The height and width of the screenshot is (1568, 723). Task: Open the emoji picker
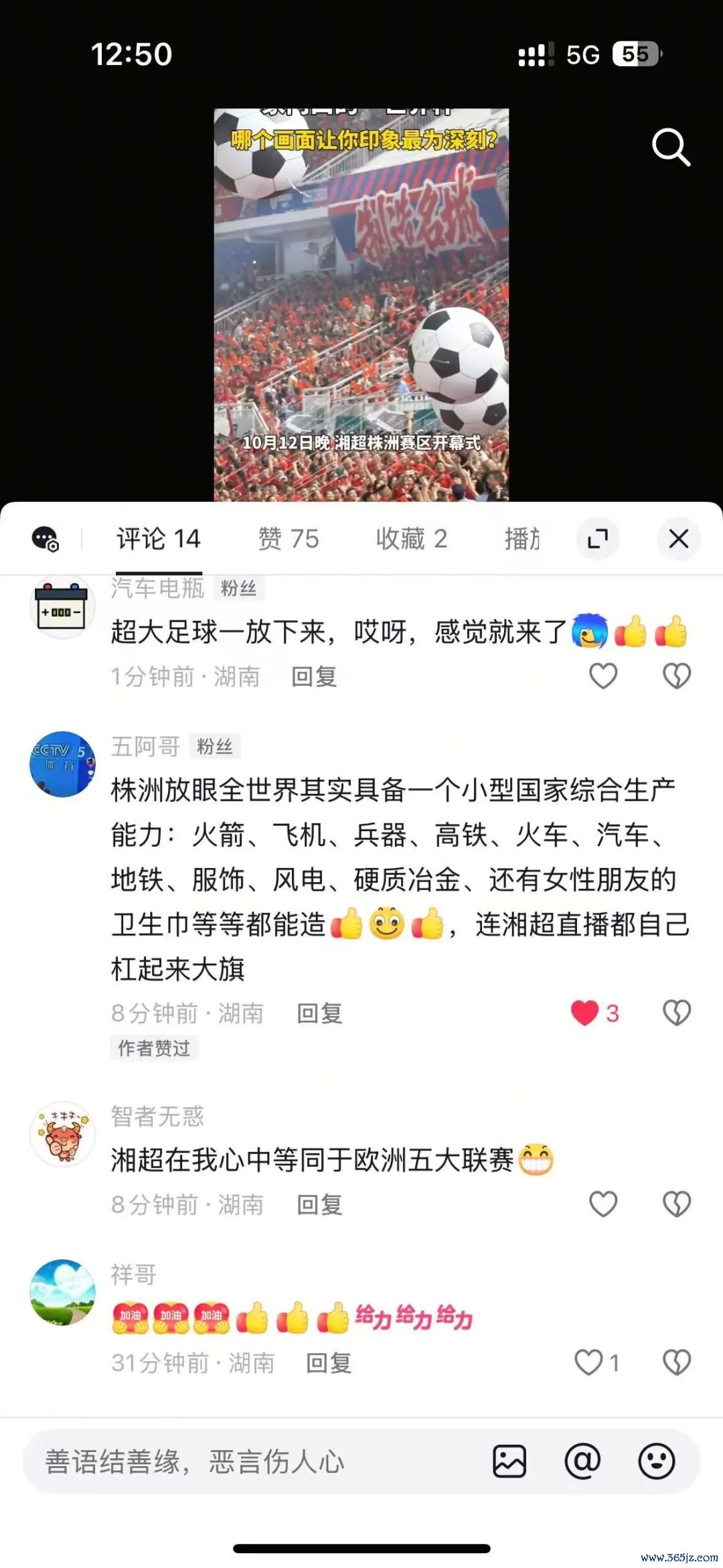tap(656, 1461)
